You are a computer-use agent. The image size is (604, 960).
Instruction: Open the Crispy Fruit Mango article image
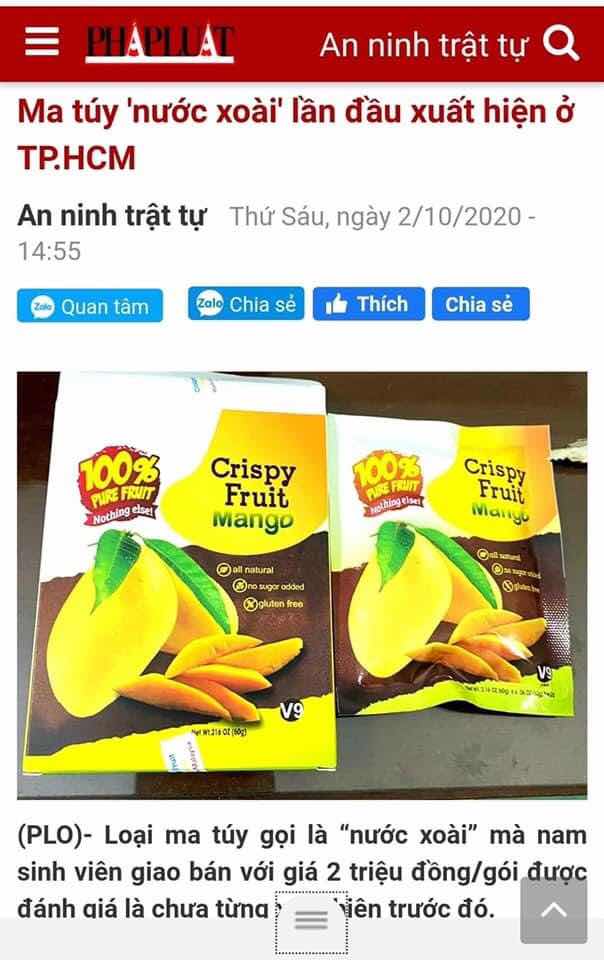click(x=302, y=585)
